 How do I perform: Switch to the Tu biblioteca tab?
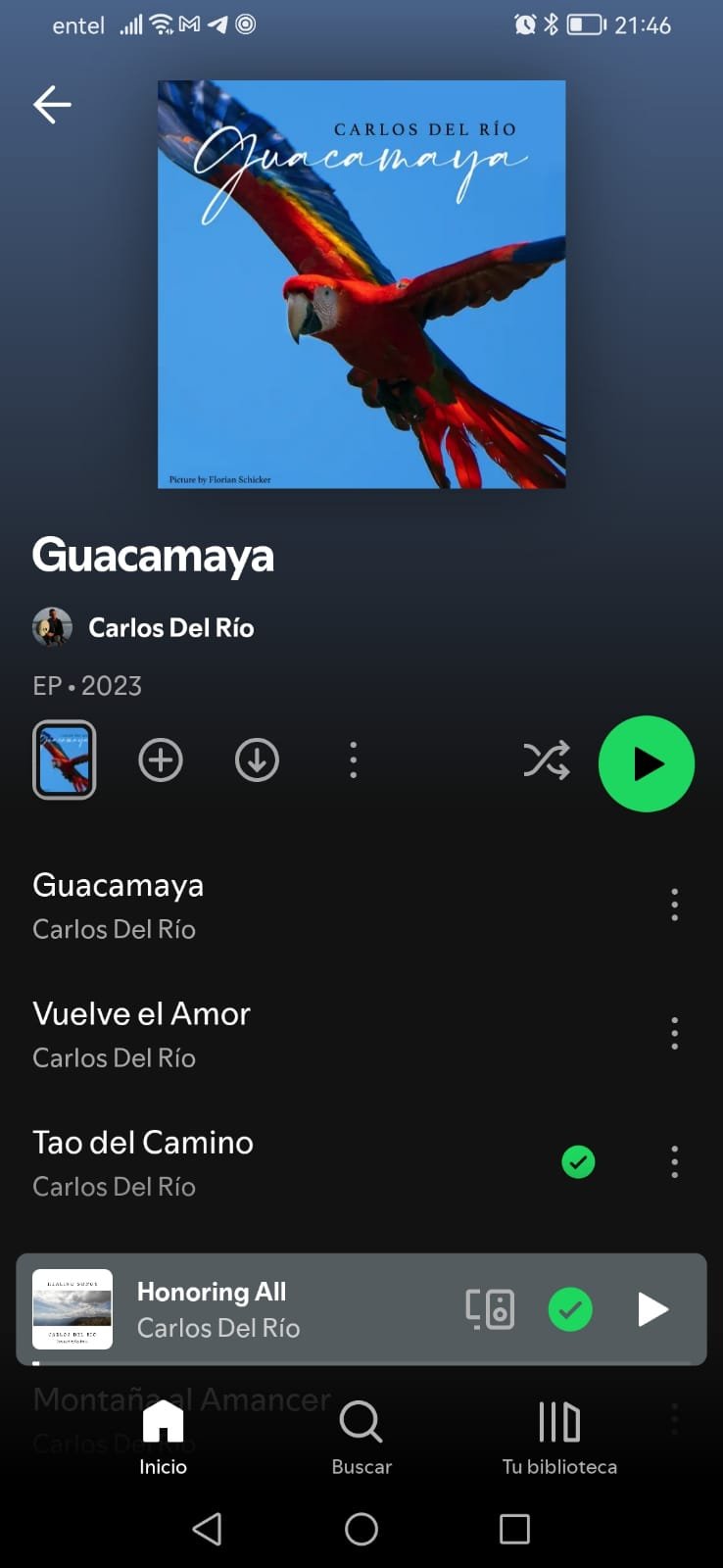click(x=559, y=1437)
